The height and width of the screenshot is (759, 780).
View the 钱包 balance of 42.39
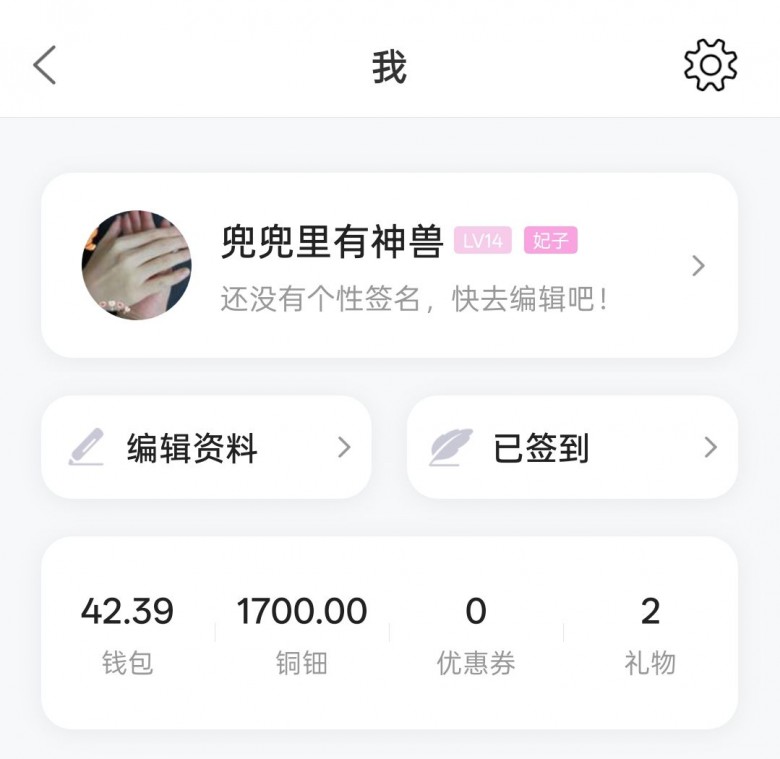[x=127, y=633]
